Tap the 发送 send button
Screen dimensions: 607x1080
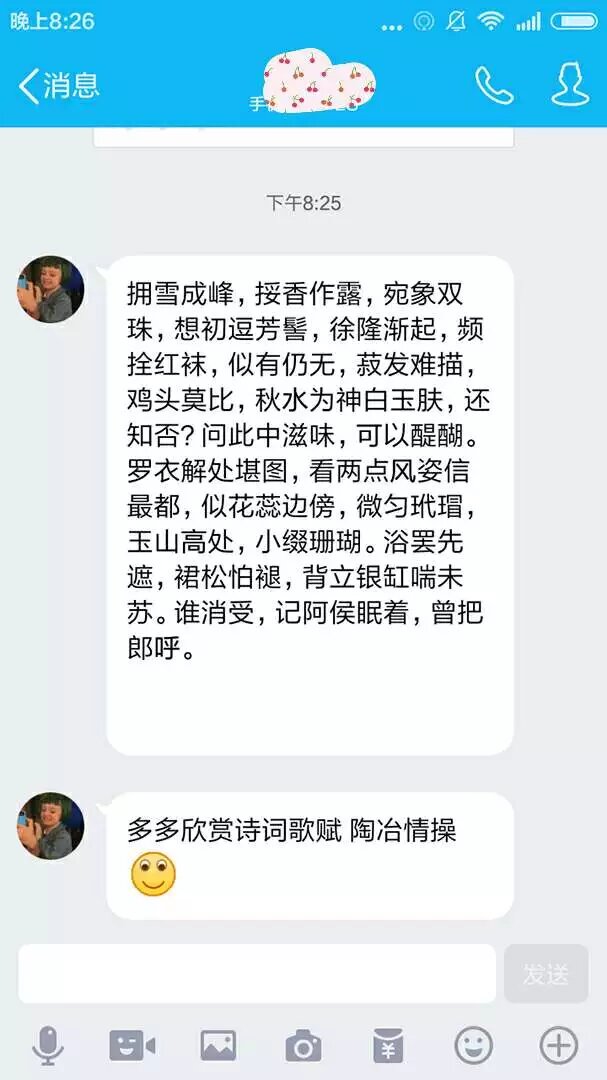point(546,973)
